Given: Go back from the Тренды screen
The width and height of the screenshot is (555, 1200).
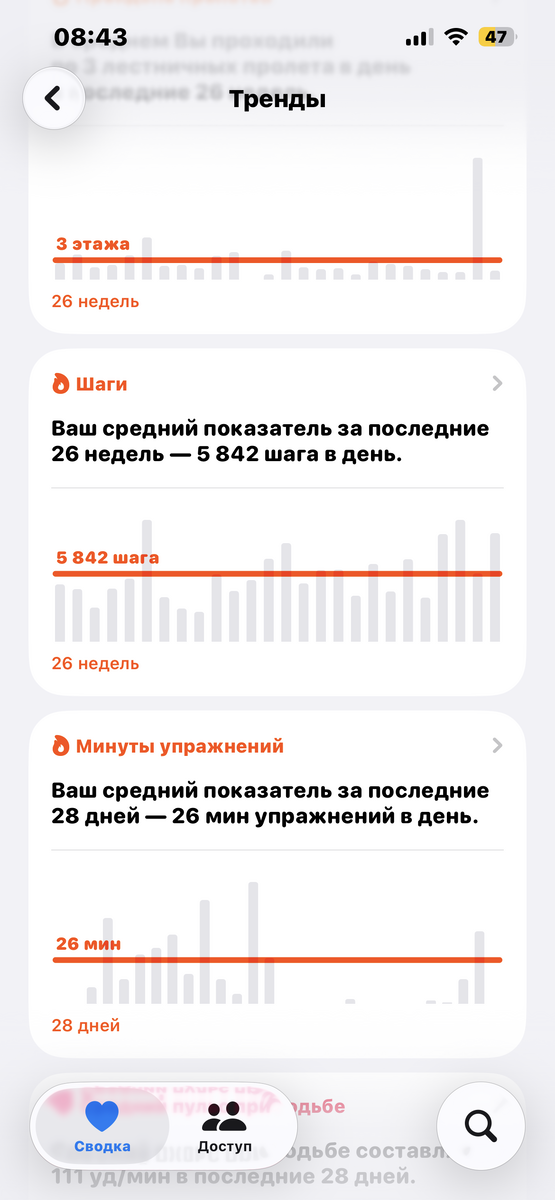Looking at the screenshot, I should coord(54,98).
